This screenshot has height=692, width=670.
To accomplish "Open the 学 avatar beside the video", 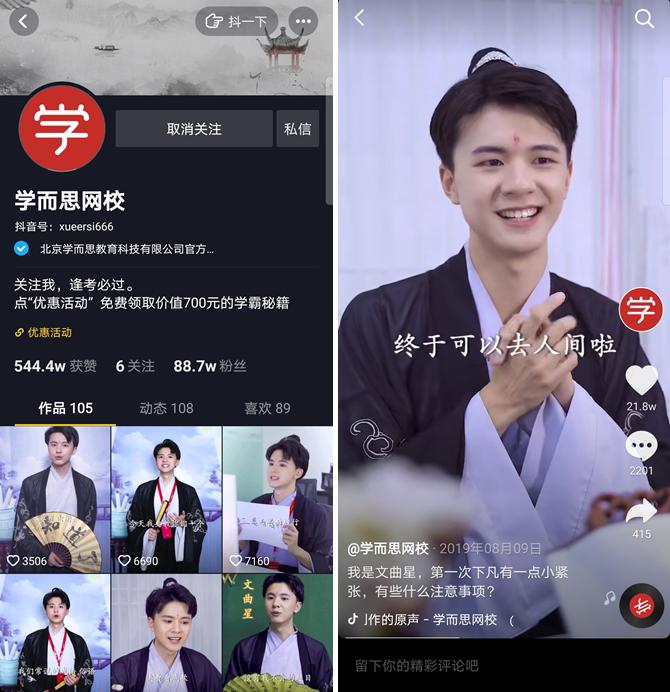I will click(641, 309).
